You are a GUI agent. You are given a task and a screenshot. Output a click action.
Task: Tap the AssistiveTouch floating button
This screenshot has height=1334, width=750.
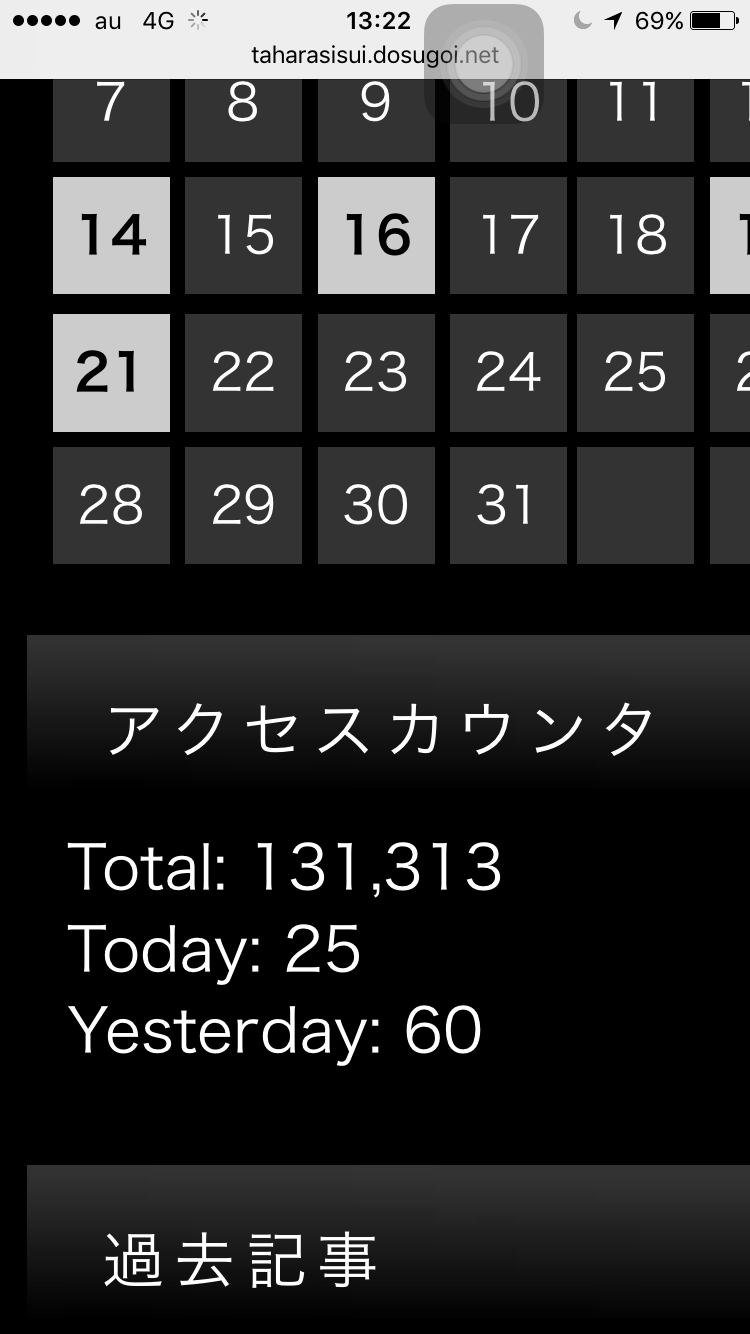tap(484, 64)
